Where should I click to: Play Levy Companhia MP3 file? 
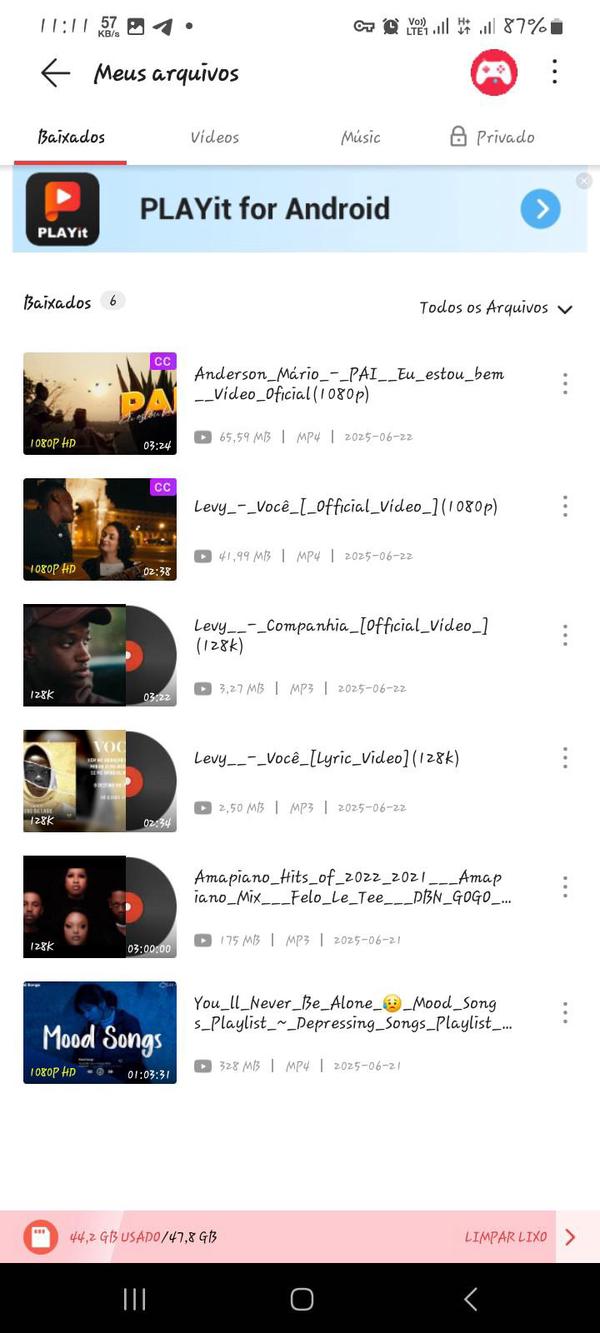(x=100, y=655)
